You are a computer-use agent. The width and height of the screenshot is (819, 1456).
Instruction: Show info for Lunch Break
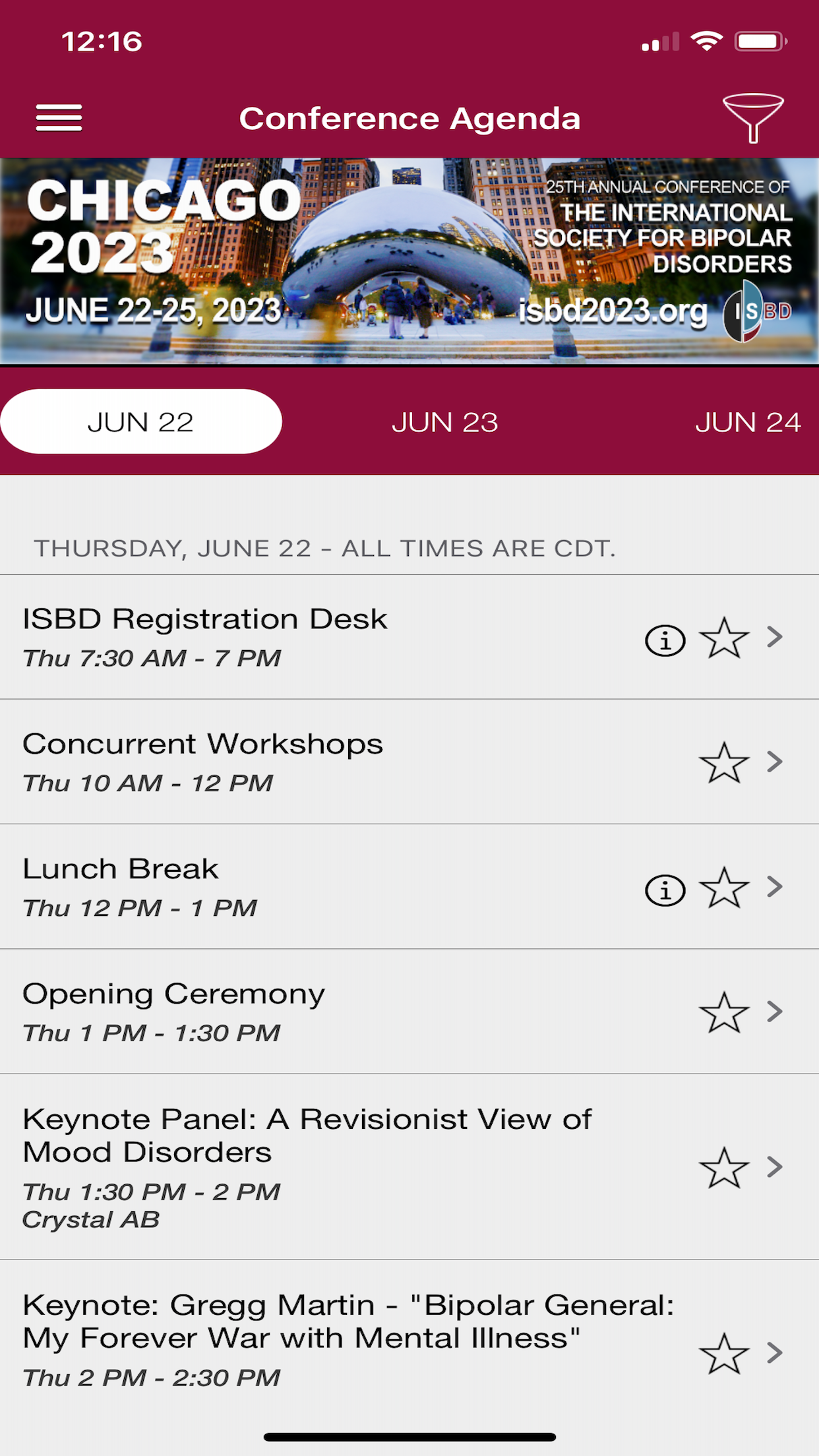point(665,890)
